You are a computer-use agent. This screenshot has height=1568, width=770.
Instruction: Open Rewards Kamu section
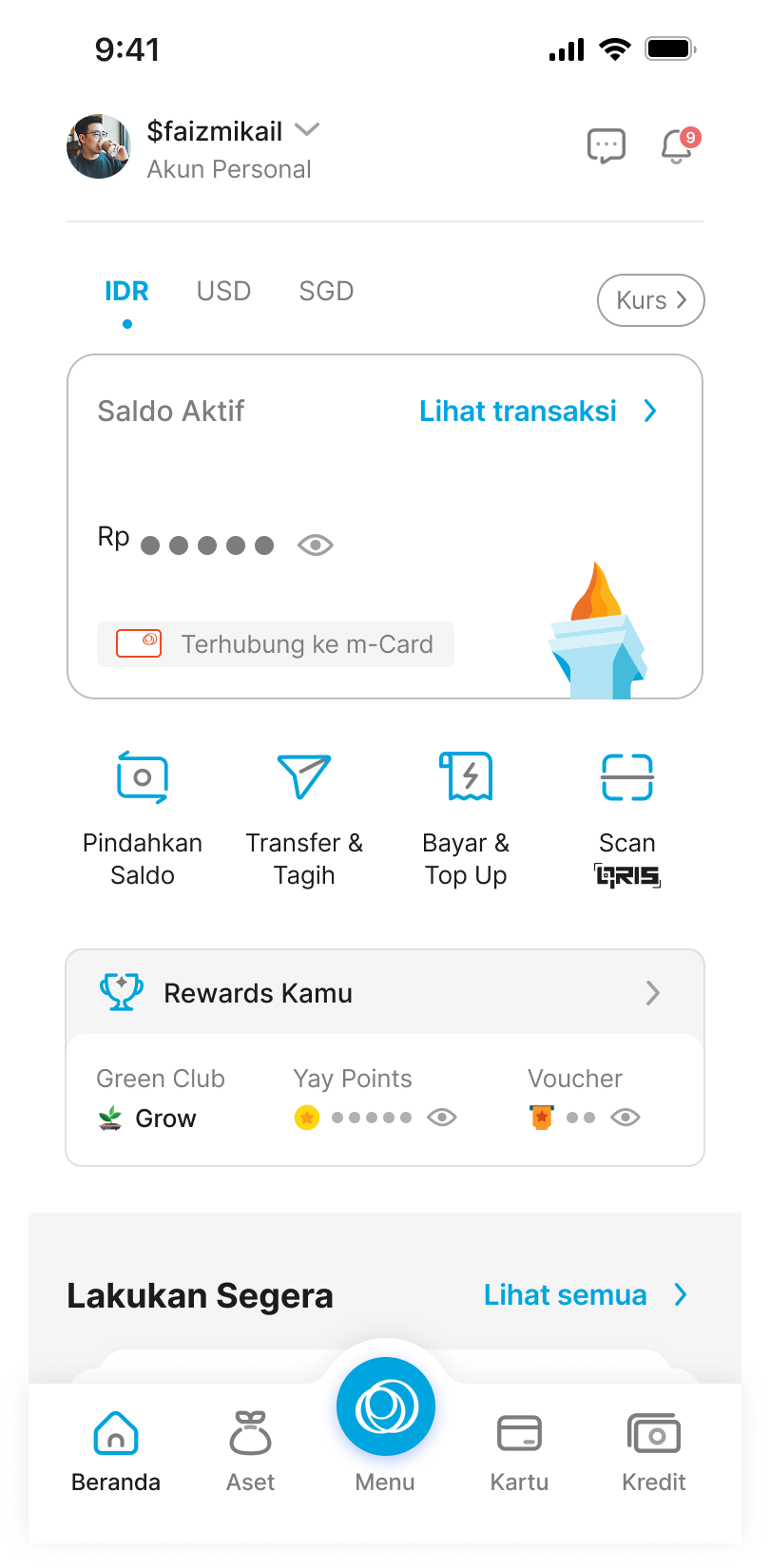385,993
